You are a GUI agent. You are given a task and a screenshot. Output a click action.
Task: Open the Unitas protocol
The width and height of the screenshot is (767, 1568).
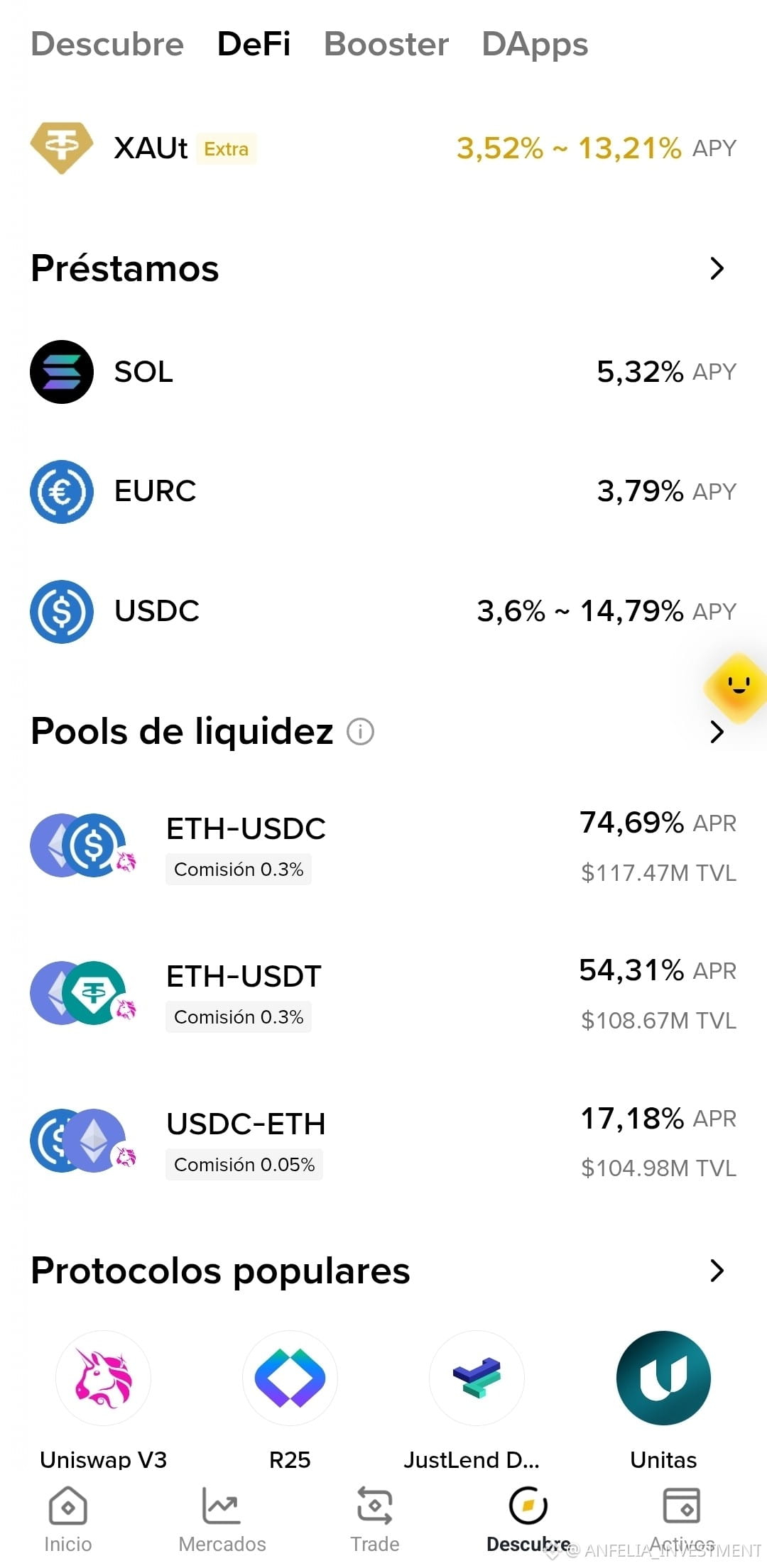pyautogui.click(x=663, y=1400)
